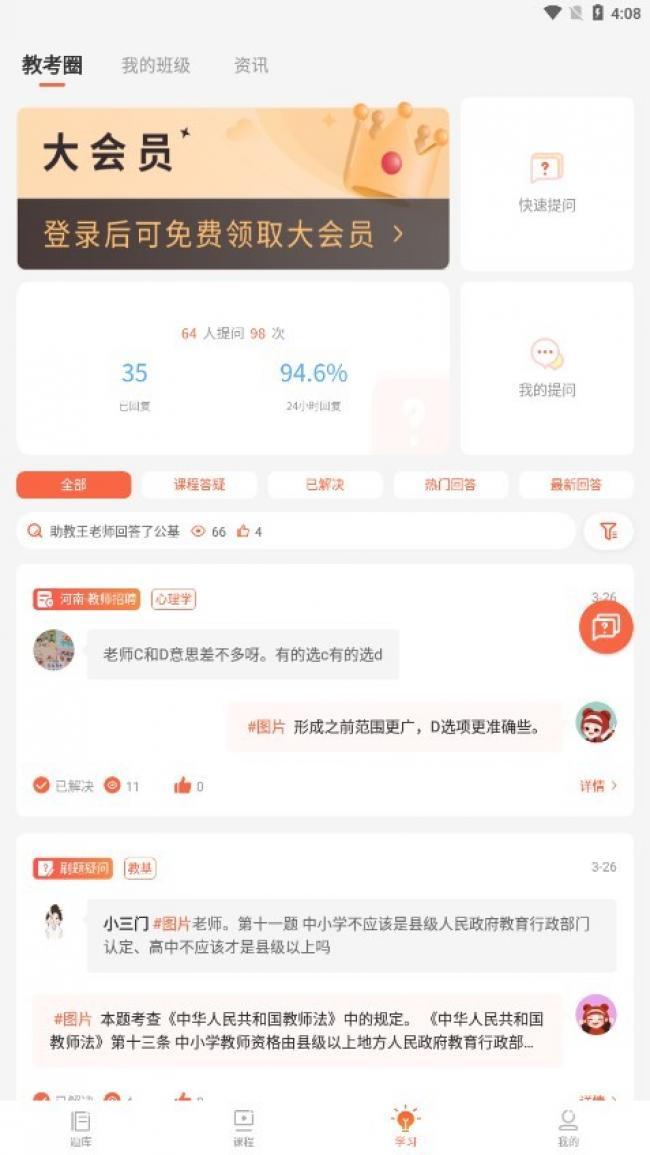Tap the 快速提问 card
This screenshot has height=1155, width=650.
(547, 184)
